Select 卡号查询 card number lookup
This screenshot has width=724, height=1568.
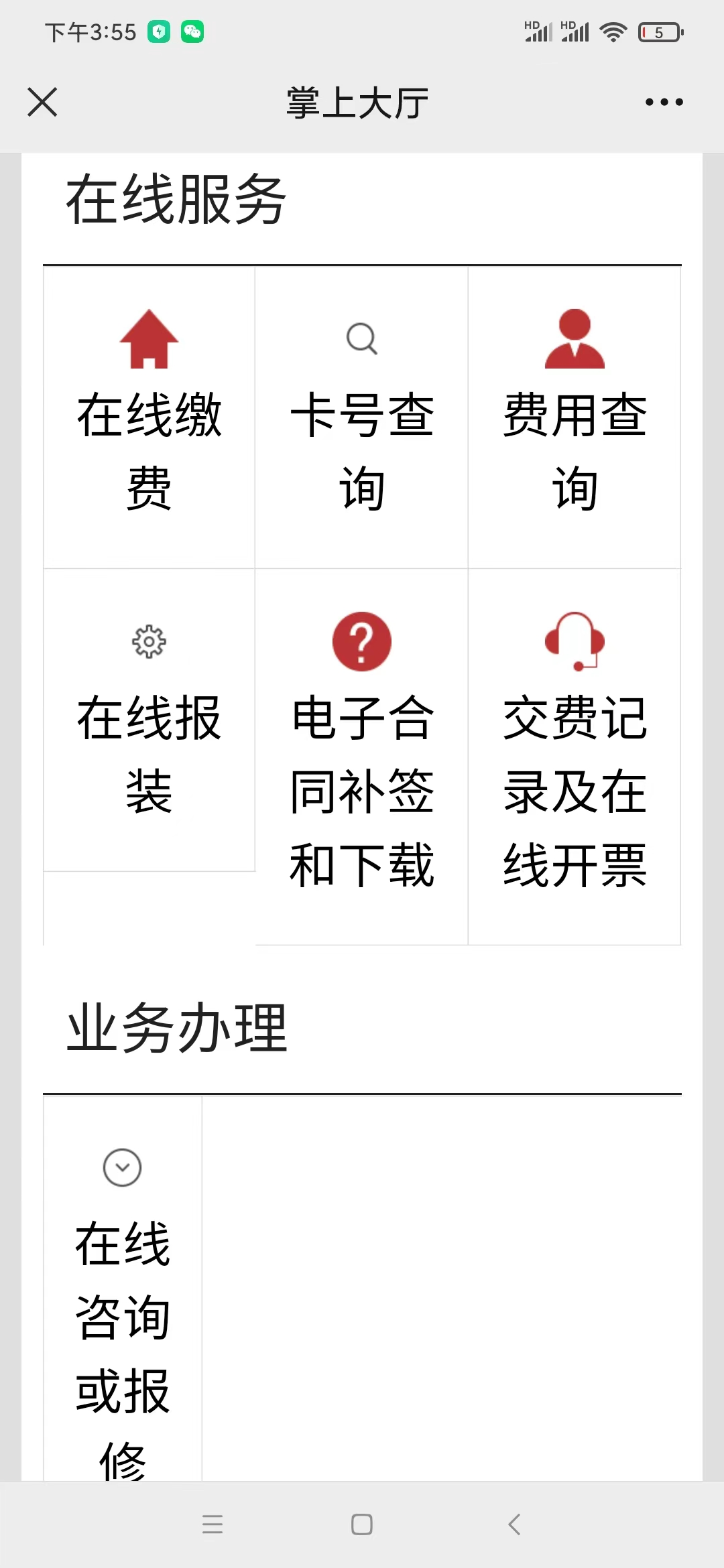point(361,415)
